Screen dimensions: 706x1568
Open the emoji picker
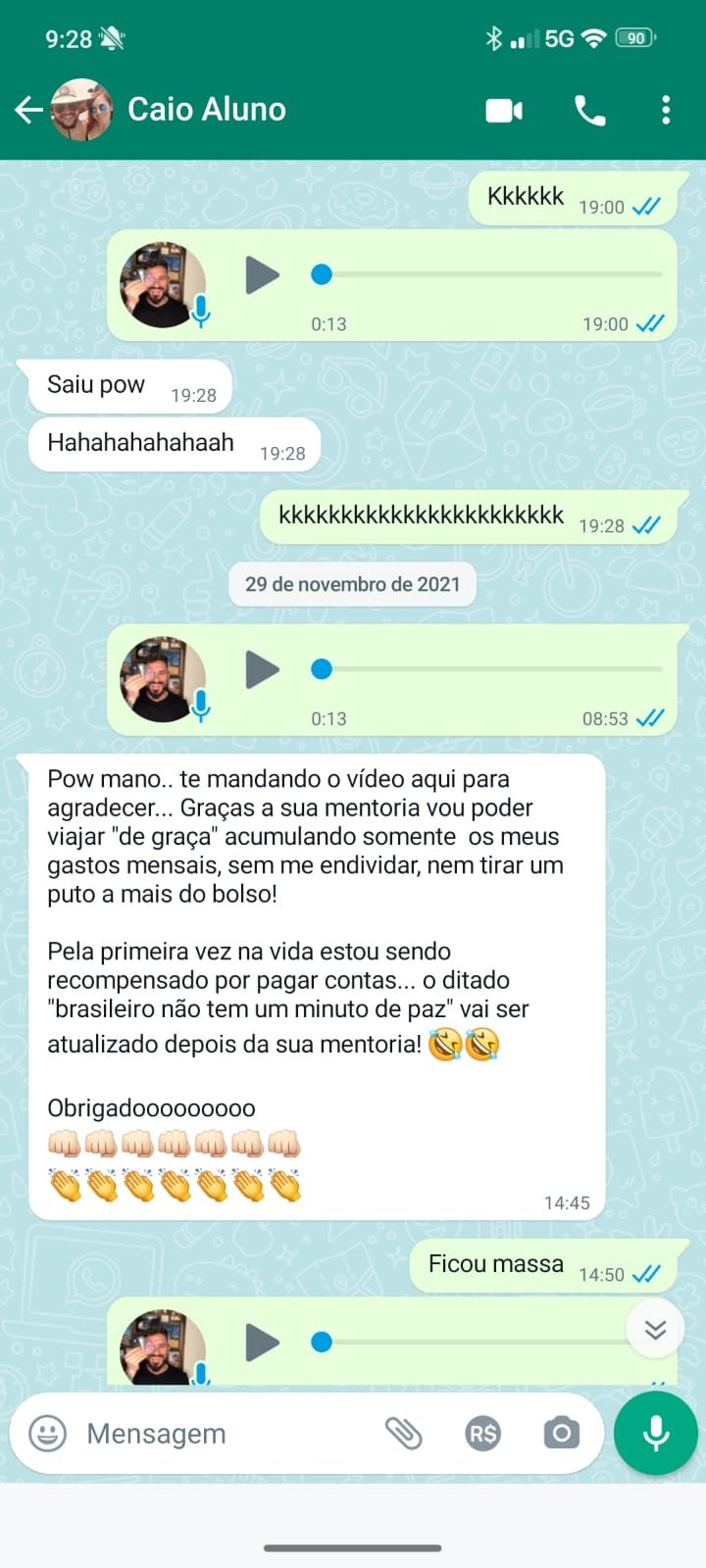click(x=48, y=1434)
